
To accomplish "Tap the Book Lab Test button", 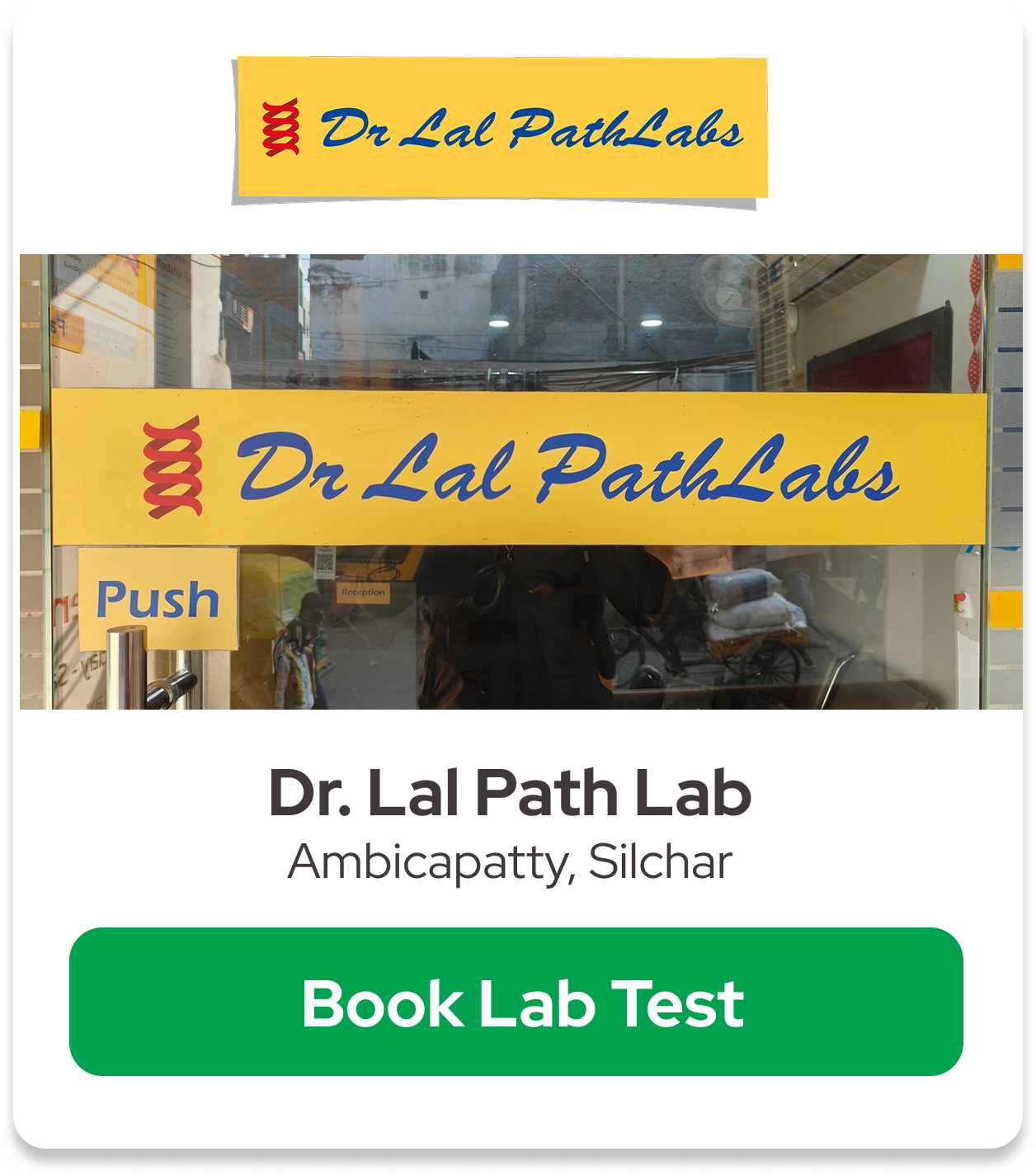I will (516, 1002).
